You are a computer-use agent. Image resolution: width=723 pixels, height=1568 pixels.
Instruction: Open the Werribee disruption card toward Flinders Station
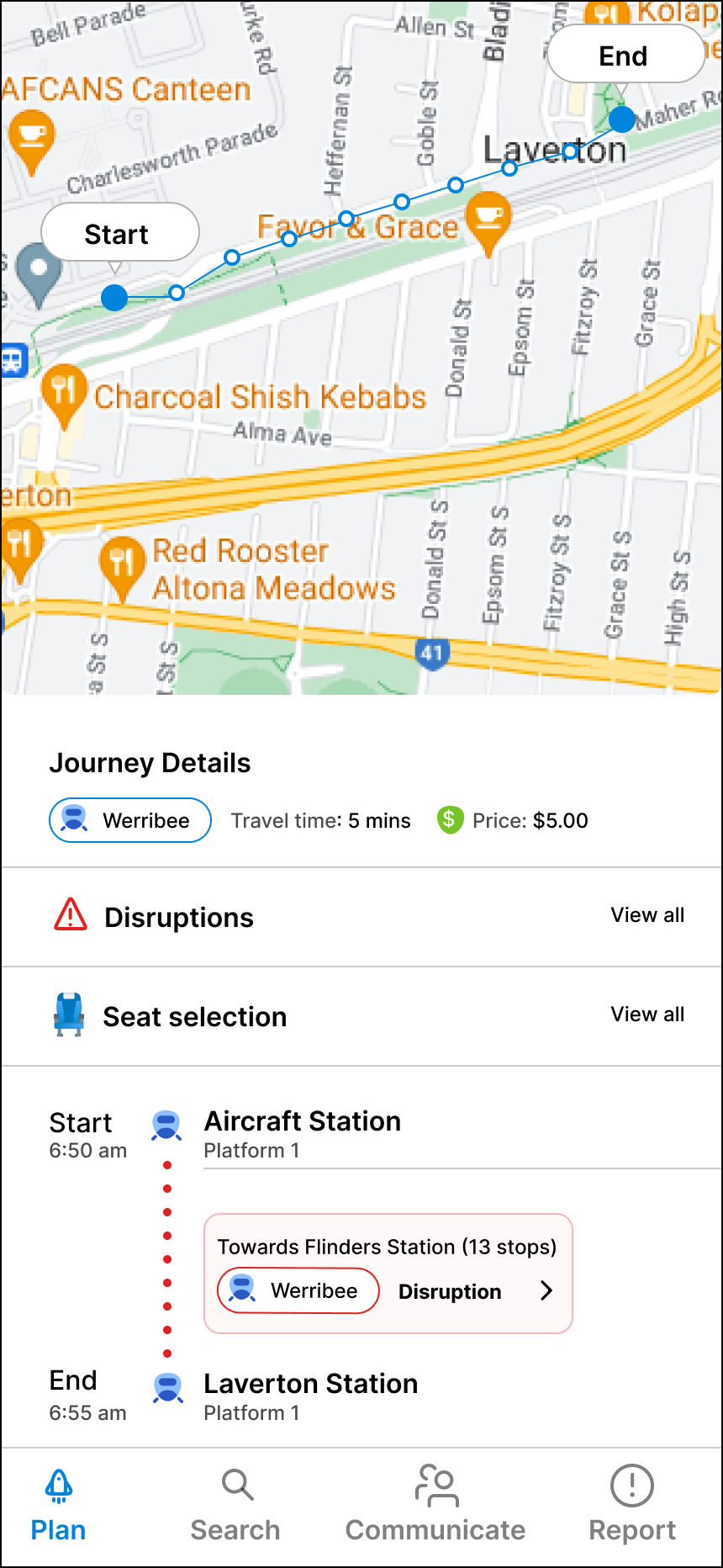[x=388, y=1274]
